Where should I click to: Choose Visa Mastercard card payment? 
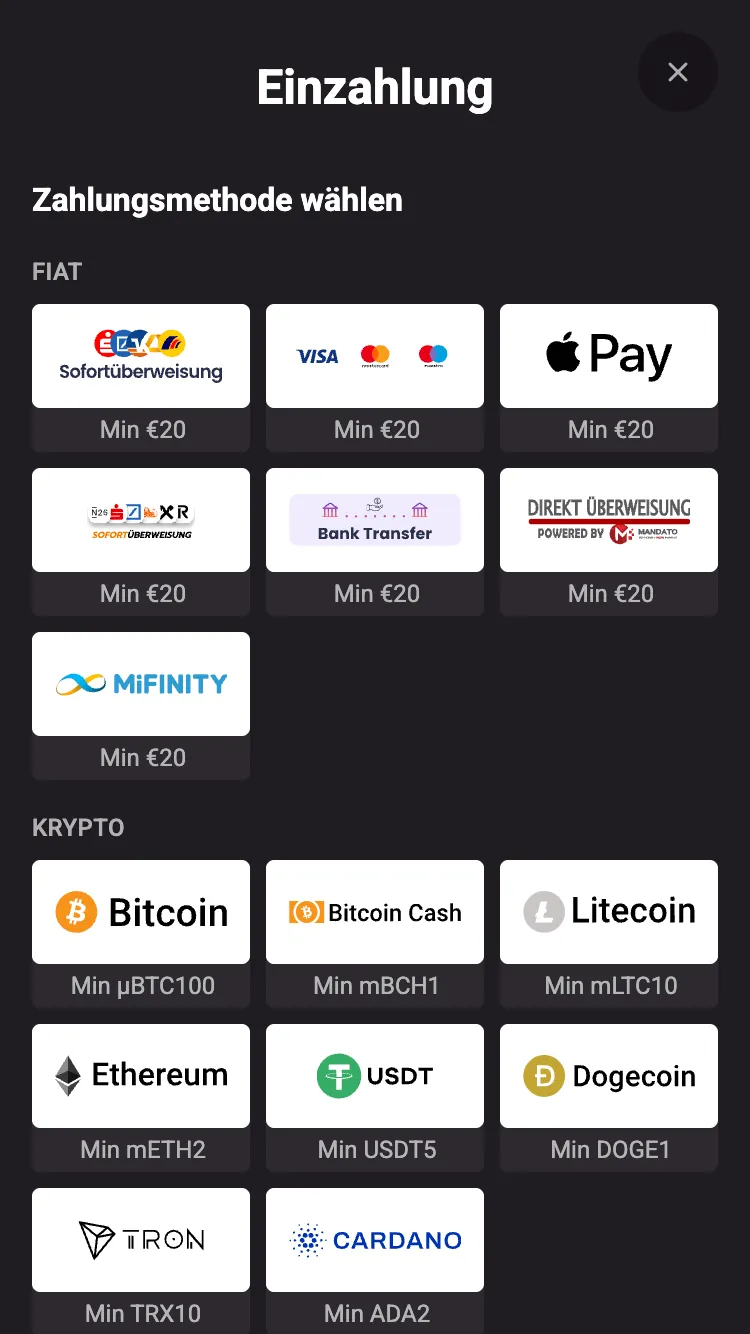pyautogui.click(x=375, y=356)
